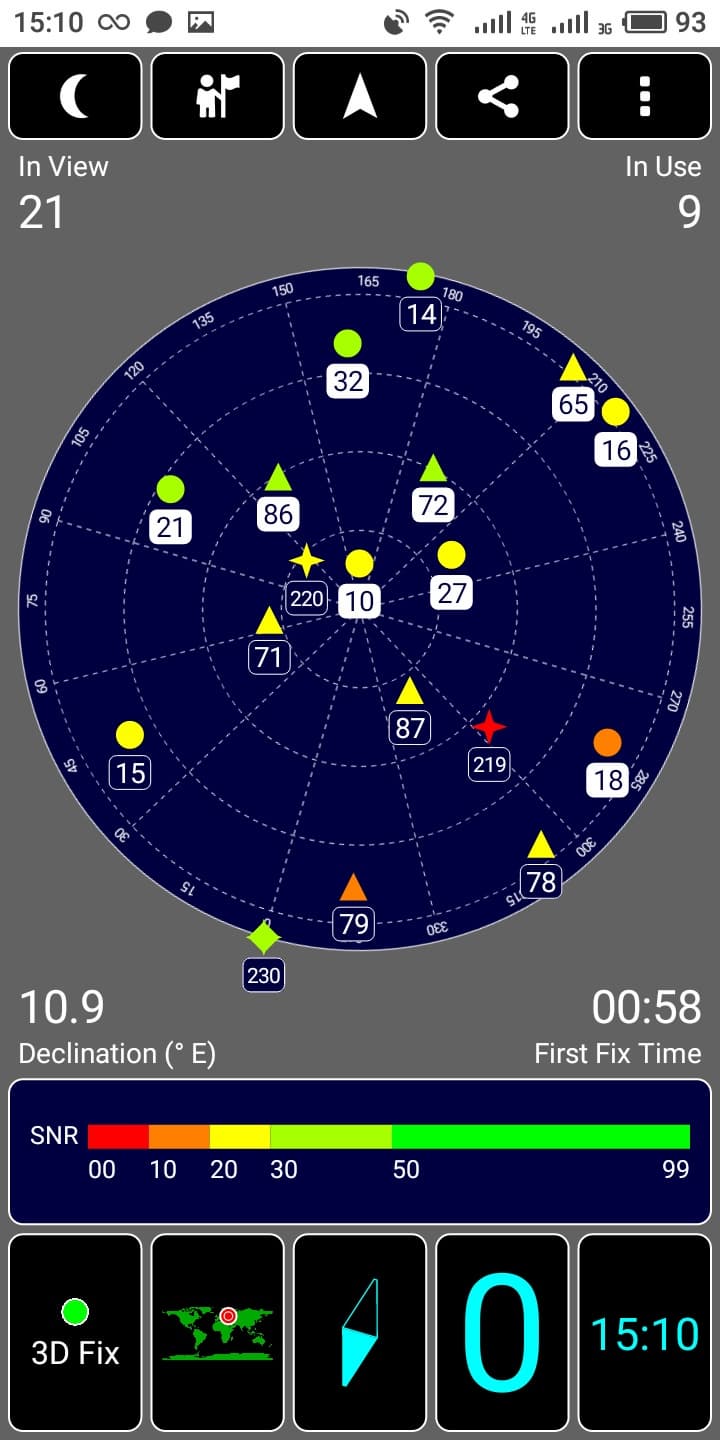Tap the person with flag icon
Image resolution: width=720 pixels, height=1440 pixels.
[x=217, y=96]
